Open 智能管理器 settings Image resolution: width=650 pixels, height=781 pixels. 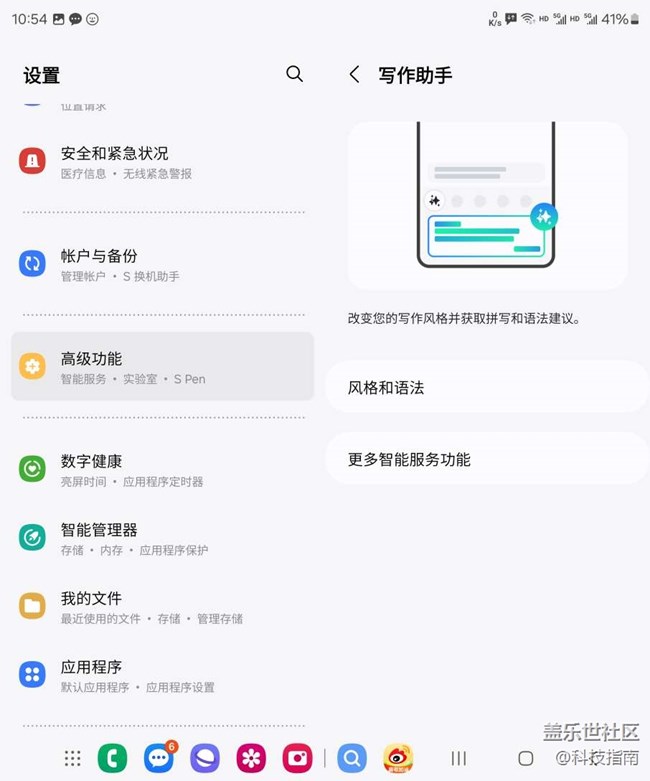tap(162, 538)
